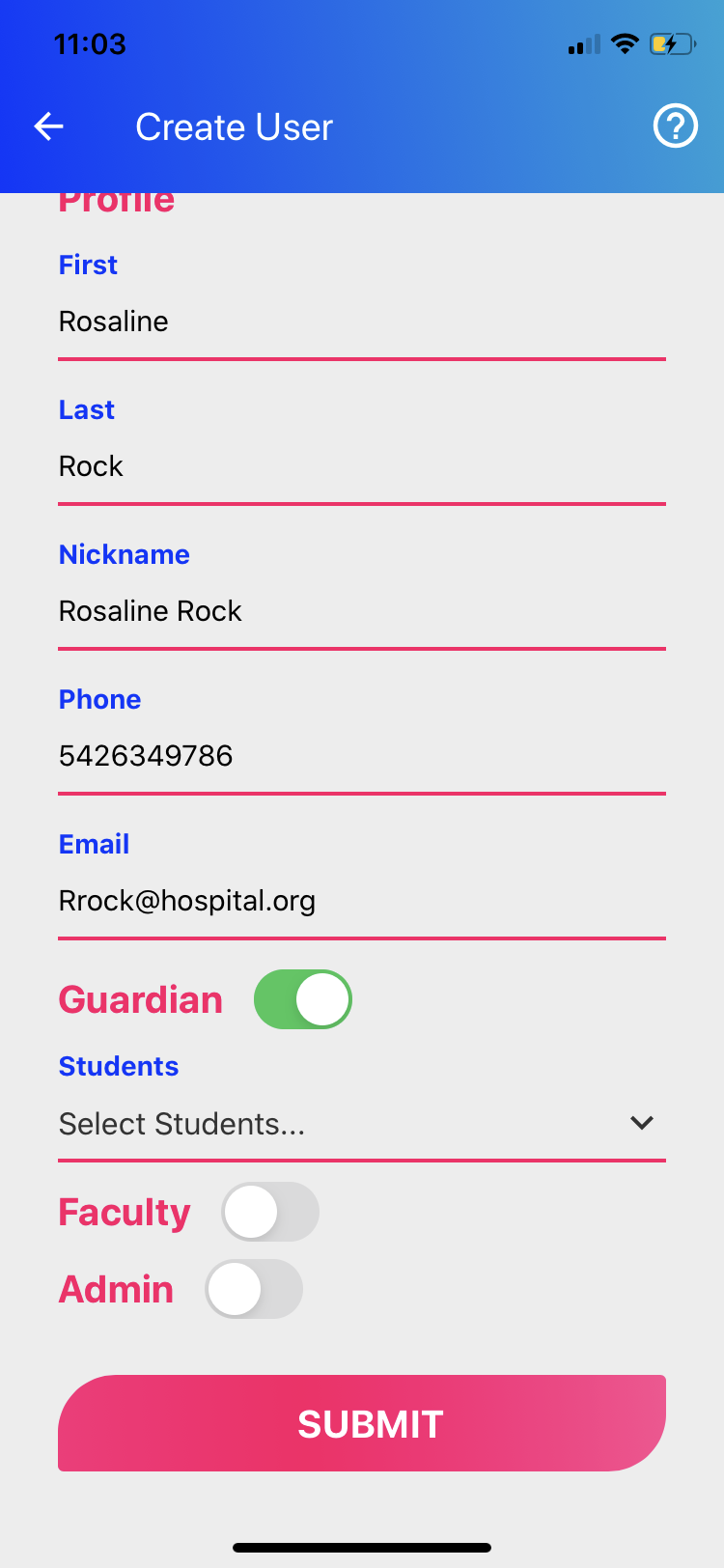Viewport: 724px width, 1568px height.
Task: Edit the Phone number field
Action: [x=362, y=756]
